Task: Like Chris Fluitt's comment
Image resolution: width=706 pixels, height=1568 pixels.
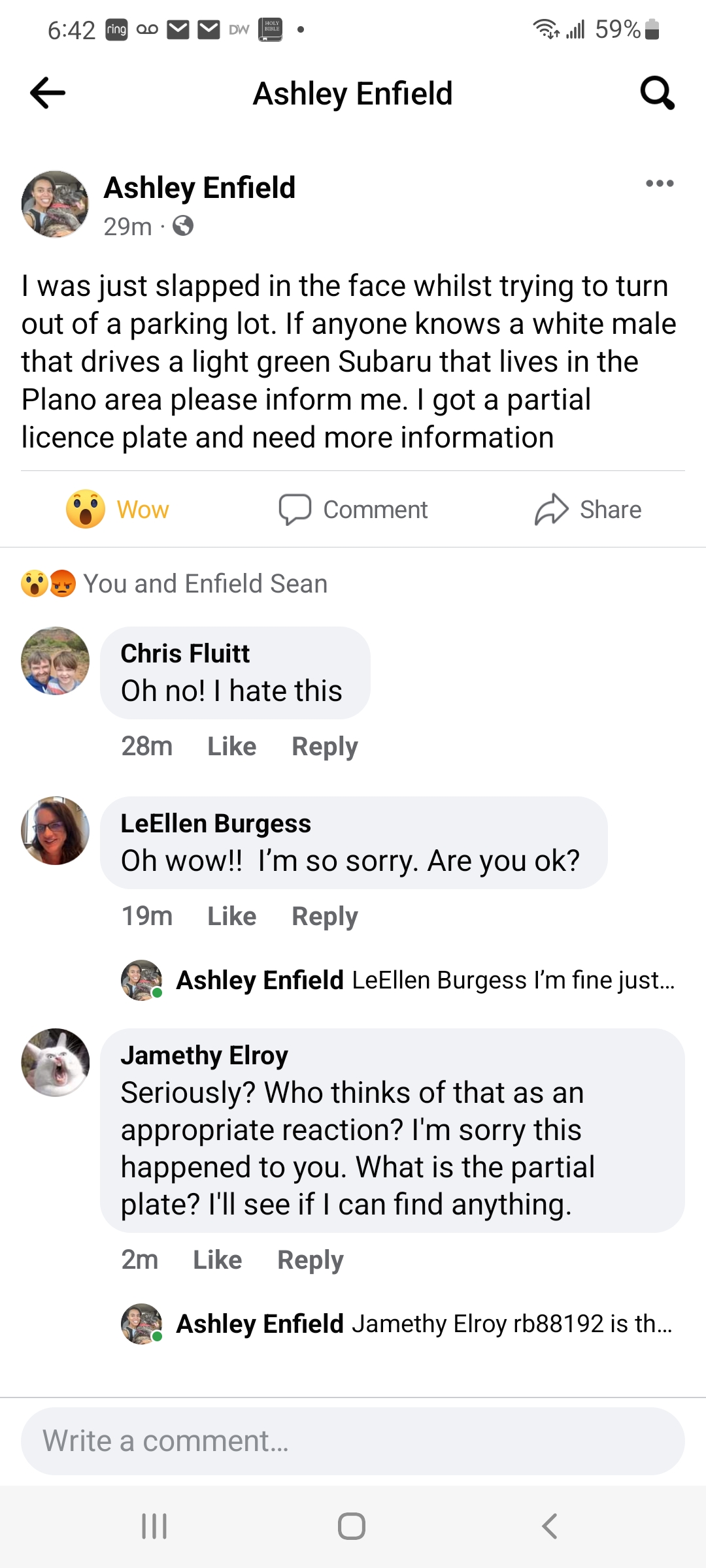Action: click(231, 746)
